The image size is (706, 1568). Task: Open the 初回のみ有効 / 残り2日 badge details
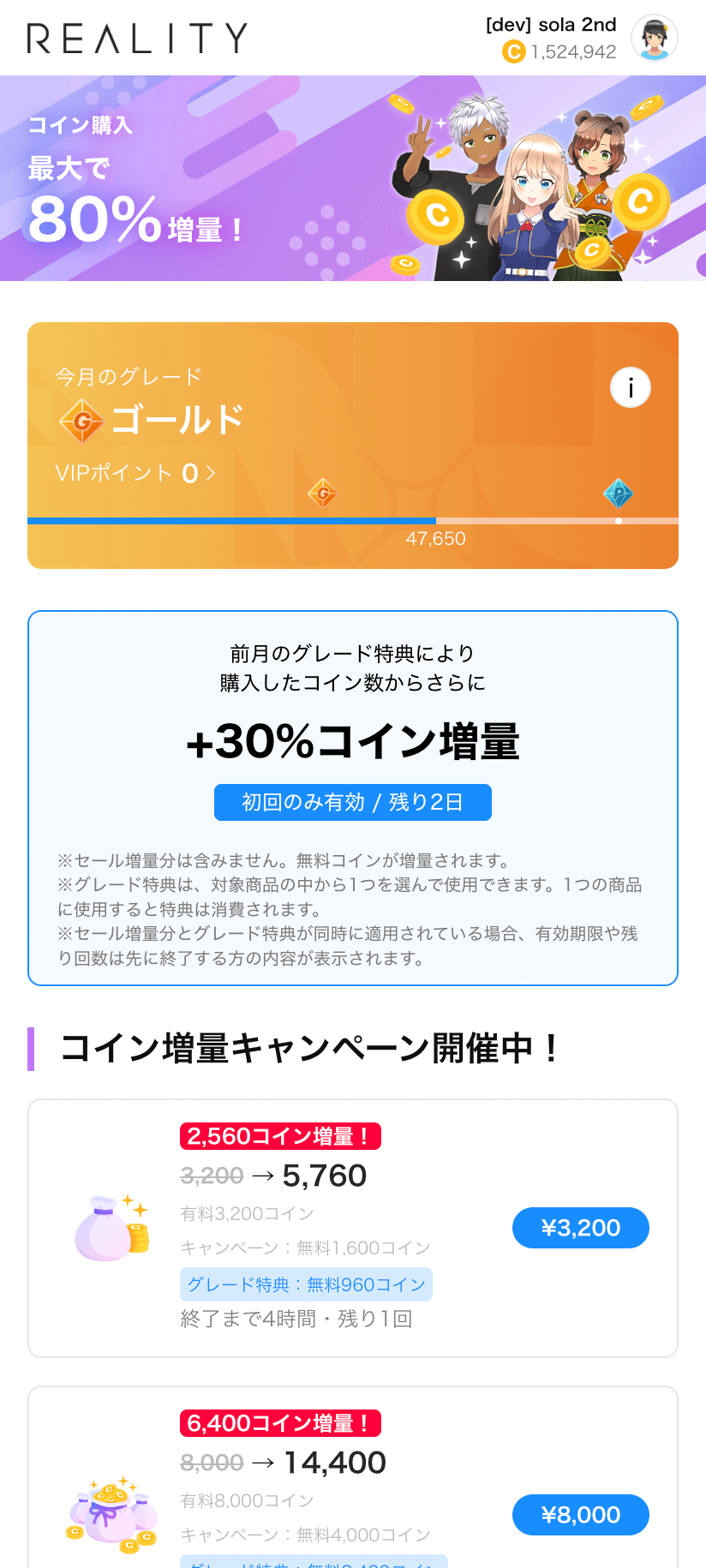[352, 803]
